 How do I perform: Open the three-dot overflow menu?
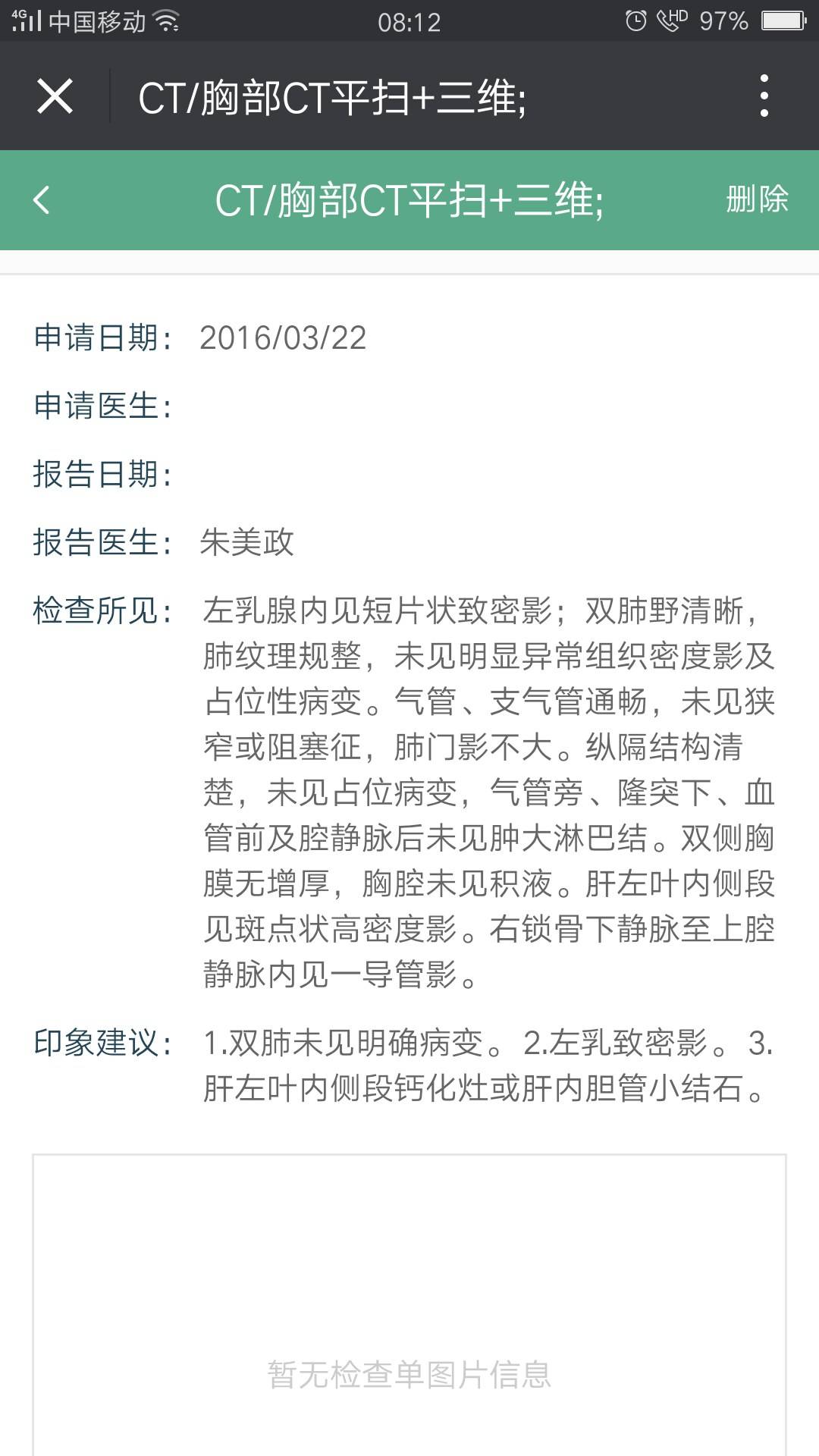pos(764,96)
